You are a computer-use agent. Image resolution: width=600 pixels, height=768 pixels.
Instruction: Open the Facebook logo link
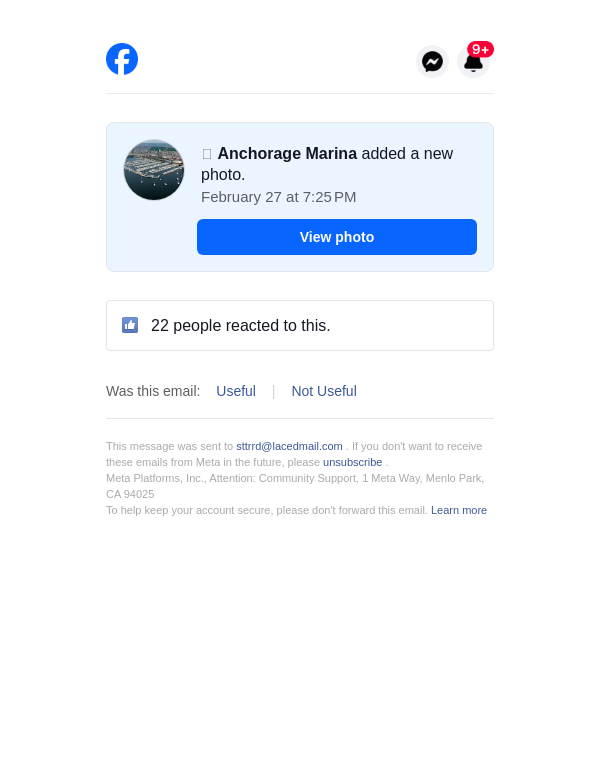pos(122,59)
